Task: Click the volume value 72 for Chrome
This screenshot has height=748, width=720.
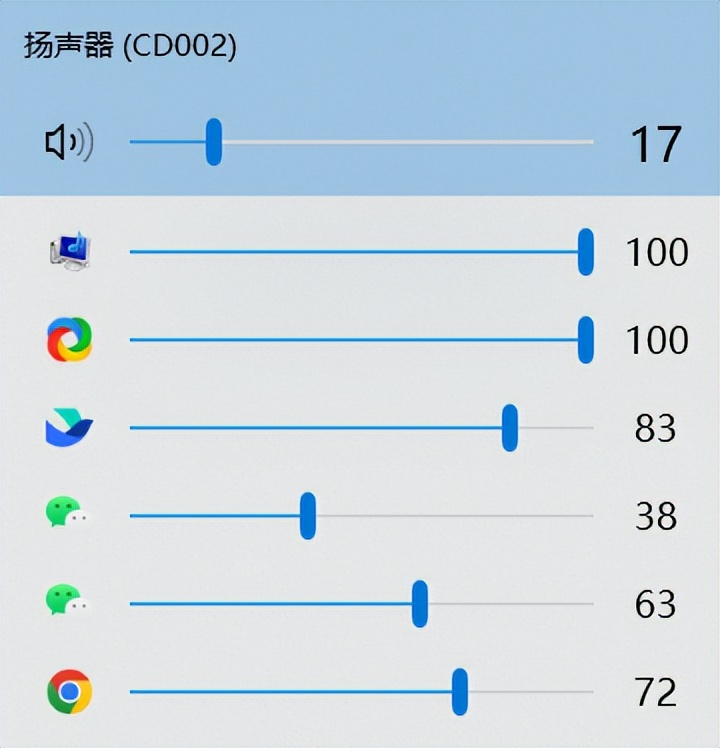Action: (x=657, y=693)
